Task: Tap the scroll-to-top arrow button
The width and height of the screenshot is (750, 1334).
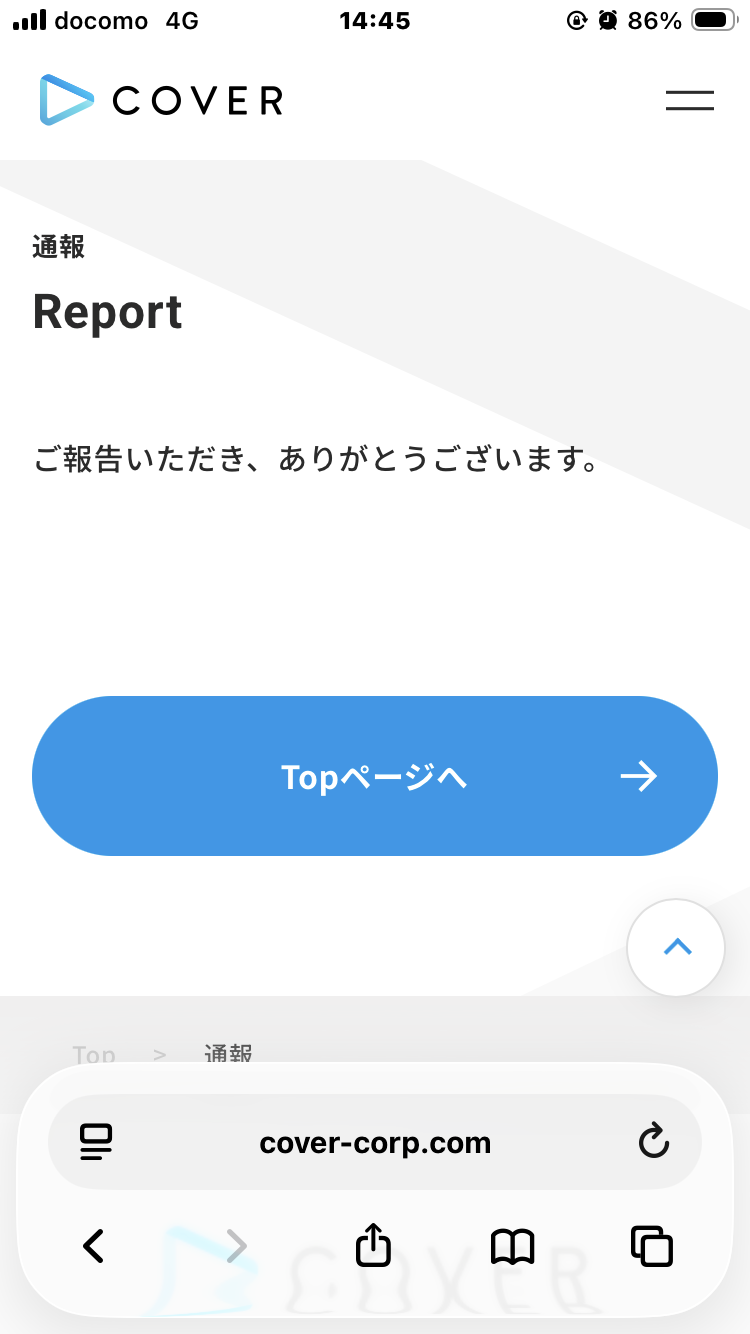Action: 676,947
